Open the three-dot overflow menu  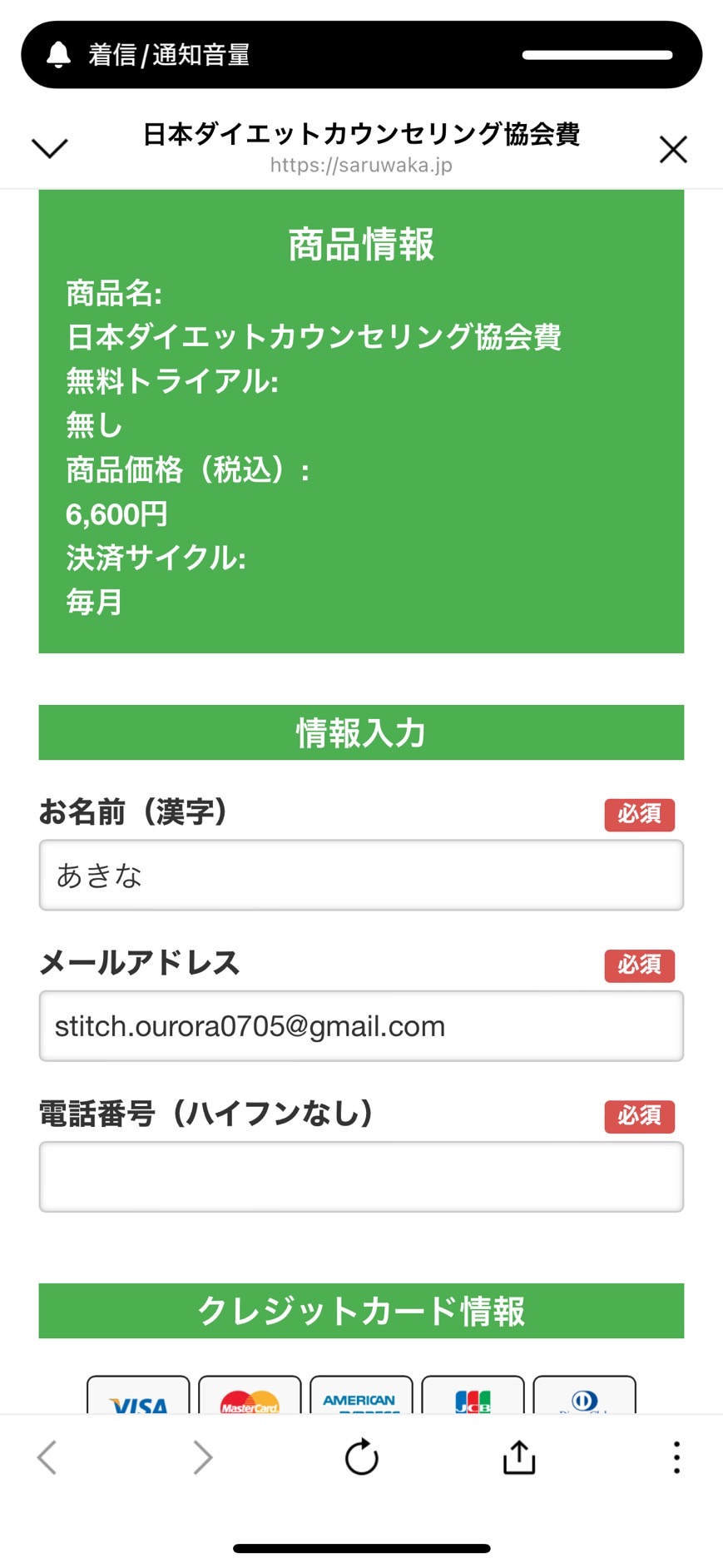676,1457
